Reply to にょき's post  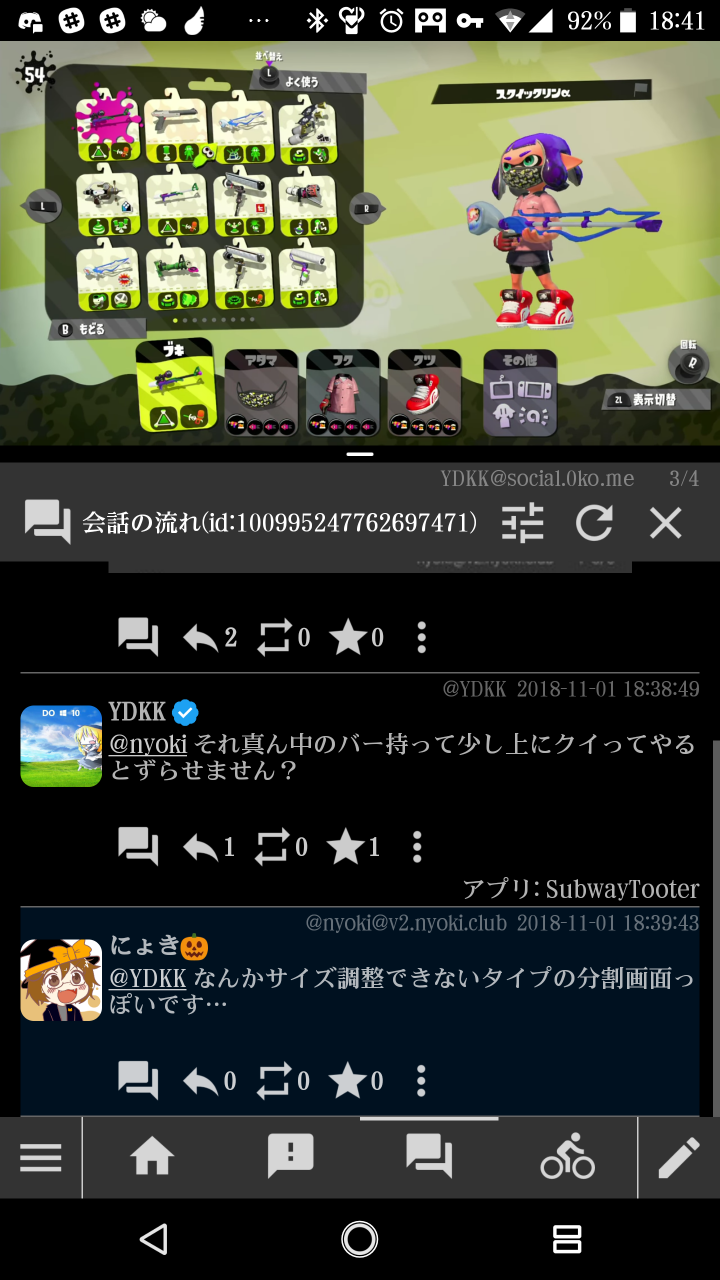coord(210,1080)
